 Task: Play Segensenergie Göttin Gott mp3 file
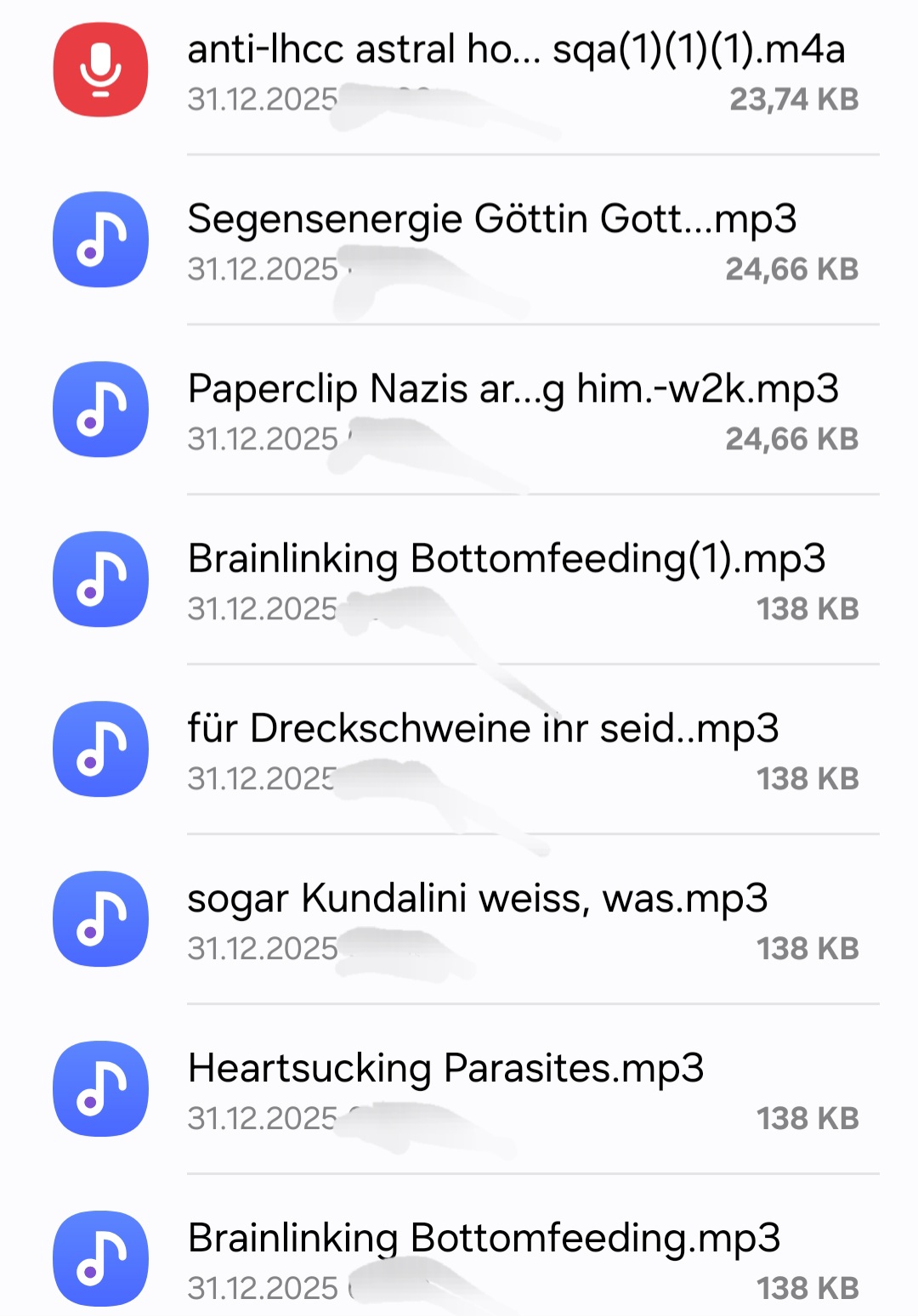[491, 220]
